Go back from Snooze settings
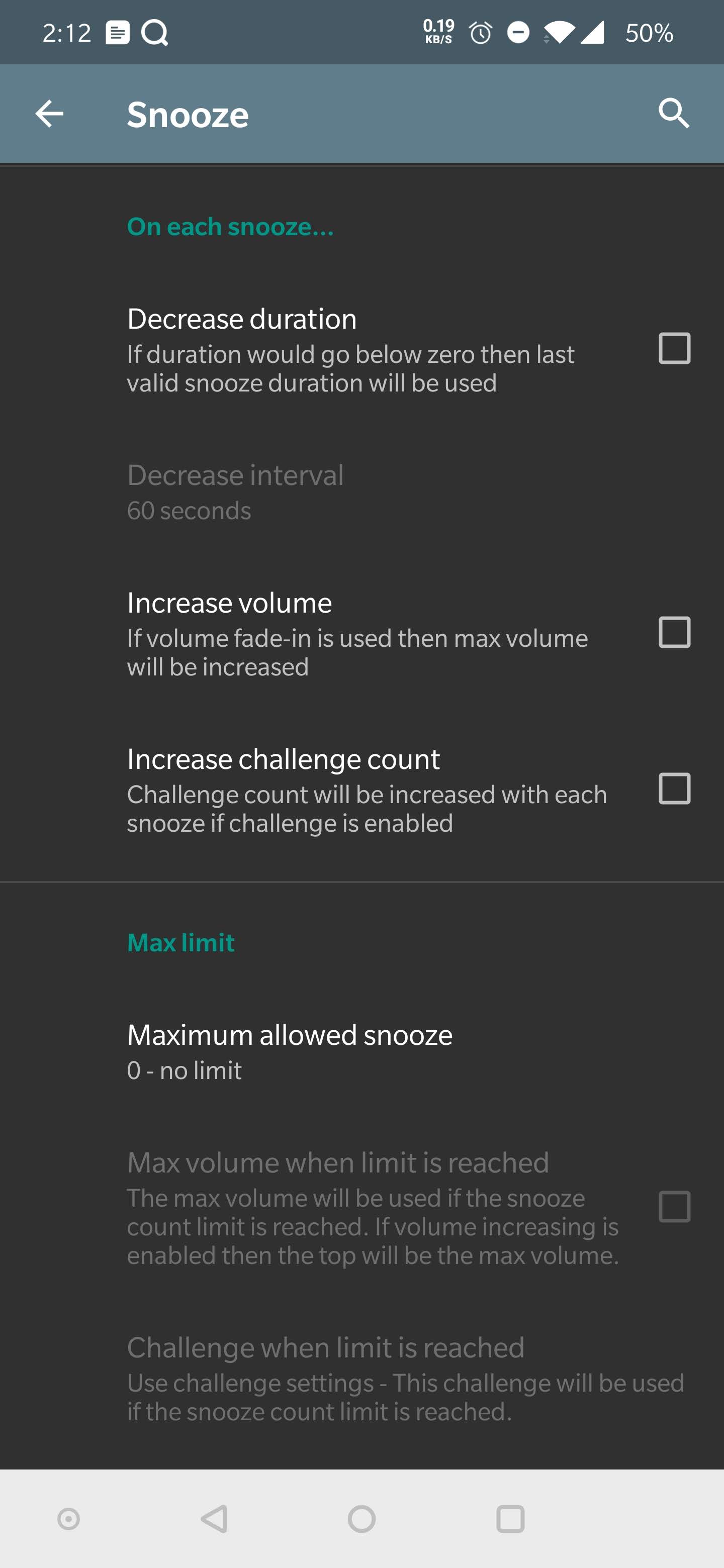The image size is (724, 1568). point(49,114)
